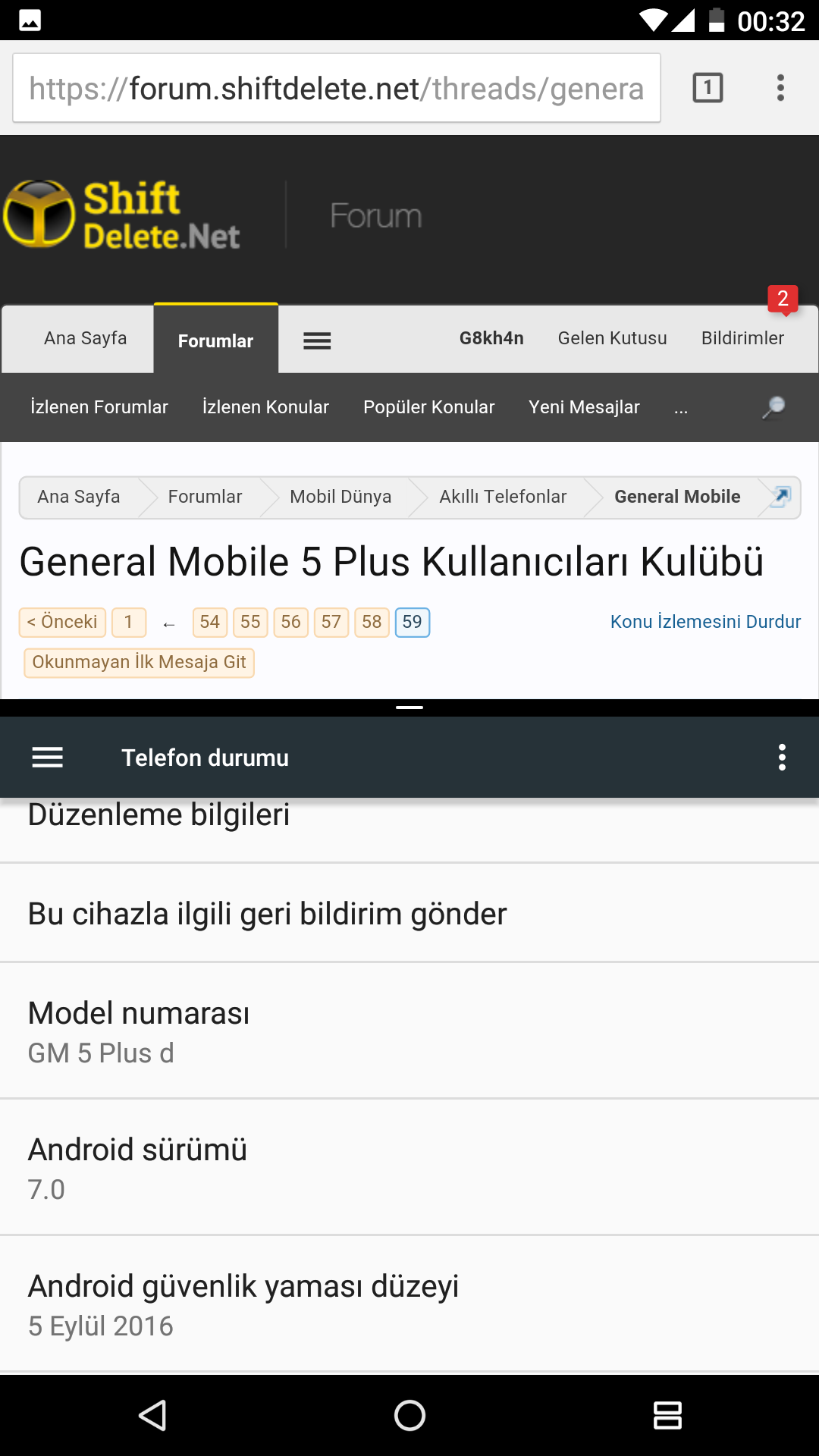Tap the browser URL address bar
Screen dimensions: 819x1456
[336, 88]
